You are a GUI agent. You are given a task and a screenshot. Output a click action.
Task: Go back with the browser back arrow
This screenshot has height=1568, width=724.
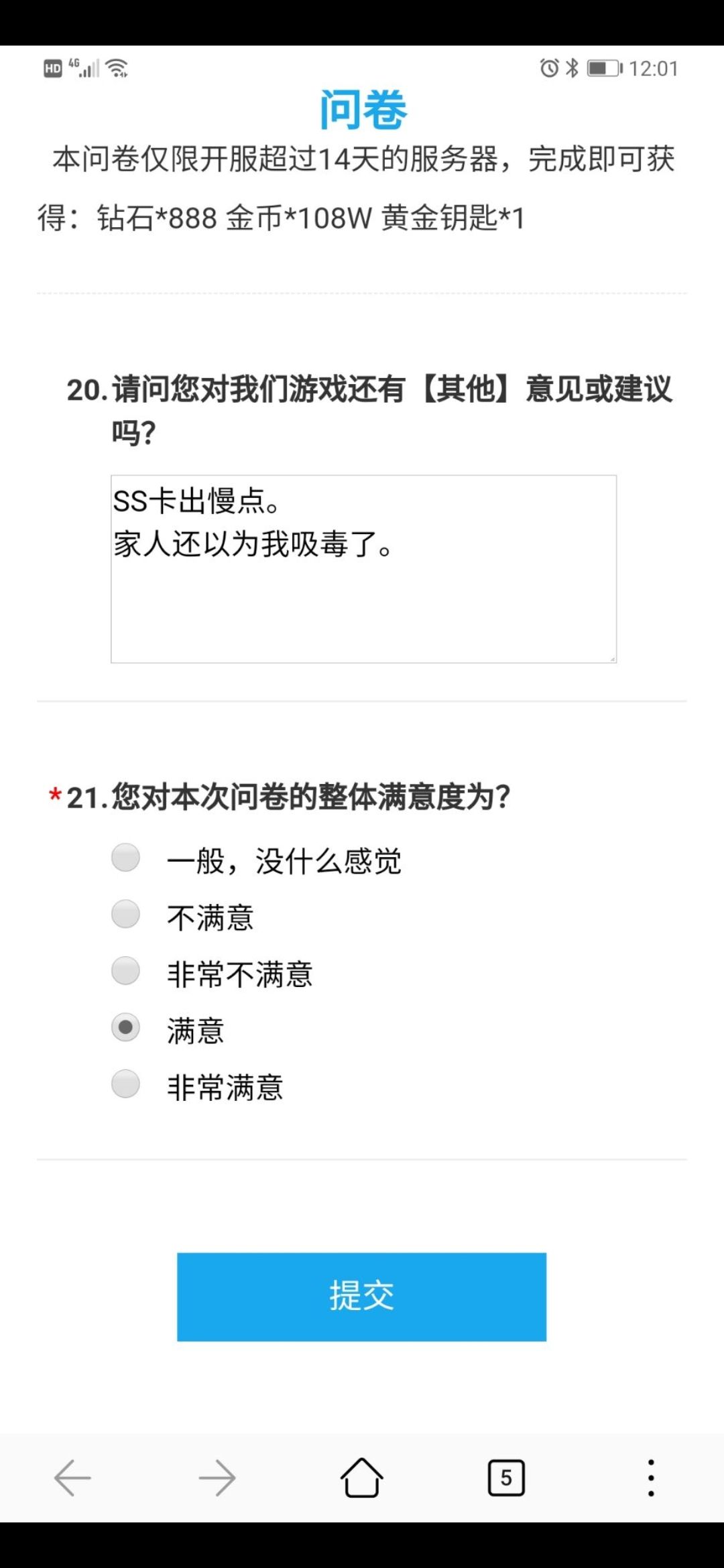click(72, 1478)
